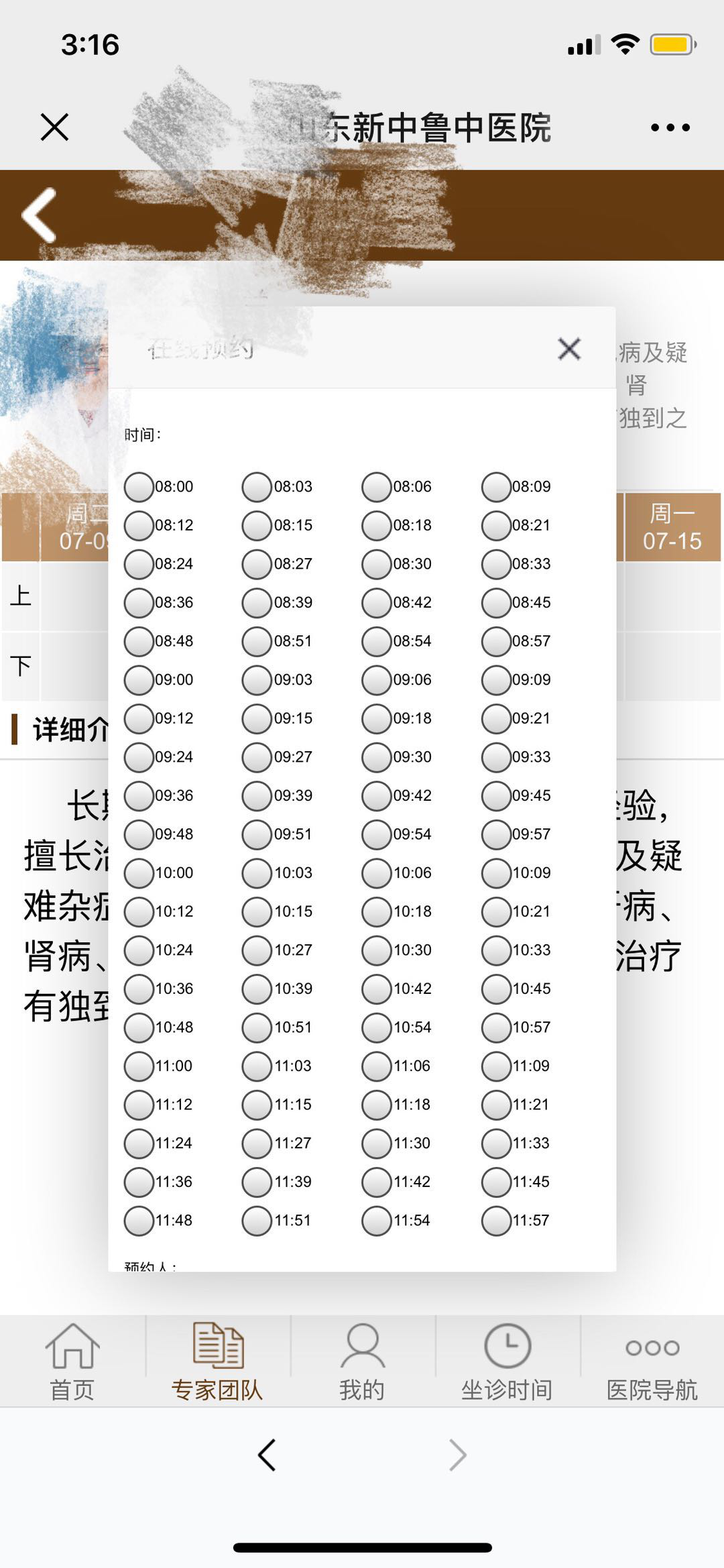The image size is (724, 1568).
Task: Switch to the 专家团队 tab
Action: [217, 1361]
